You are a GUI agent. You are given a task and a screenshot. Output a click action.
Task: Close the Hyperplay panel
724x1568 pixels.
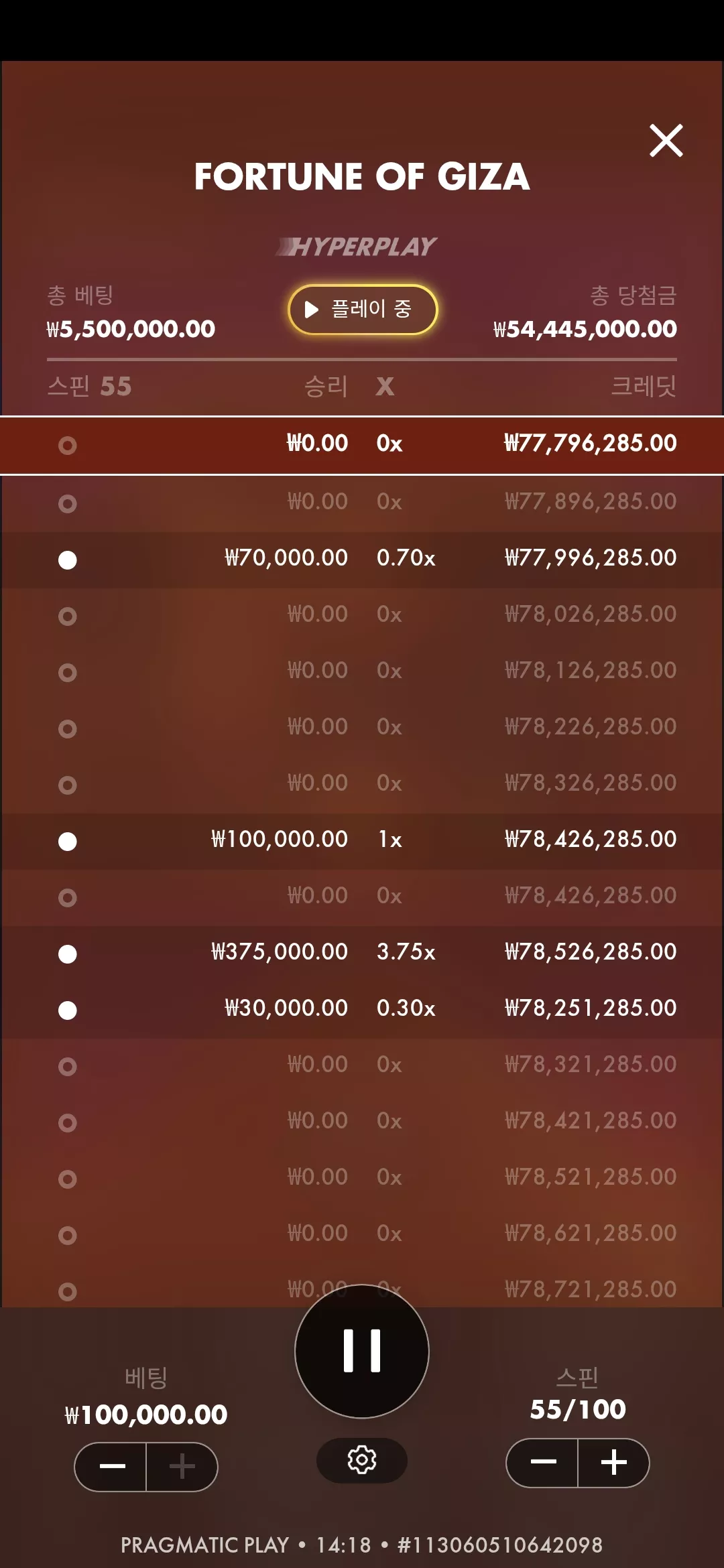tap(666, 141)
